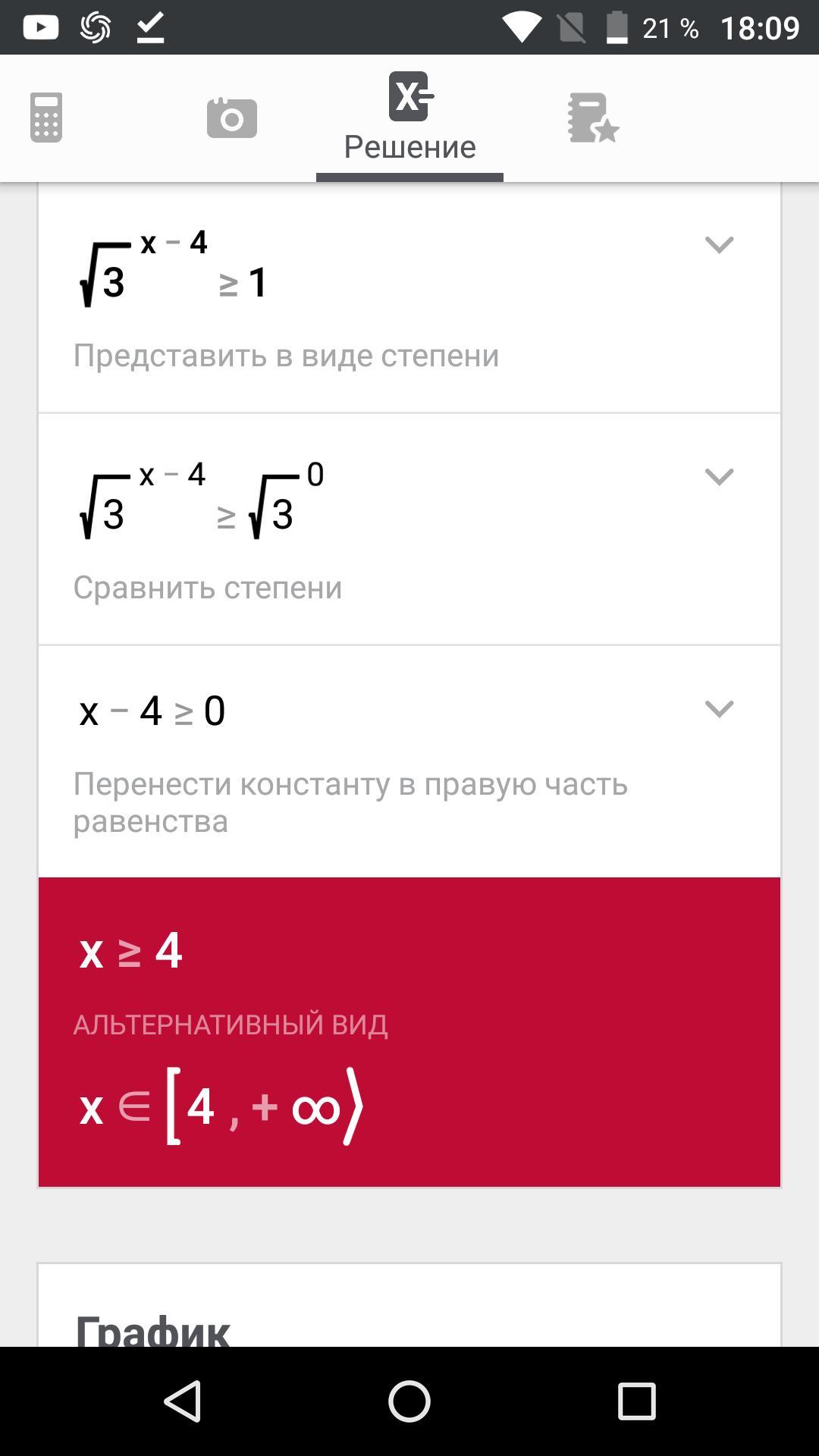Open the camera tab
Viewport: 819px width, 1456px height.
pos(231,118)
